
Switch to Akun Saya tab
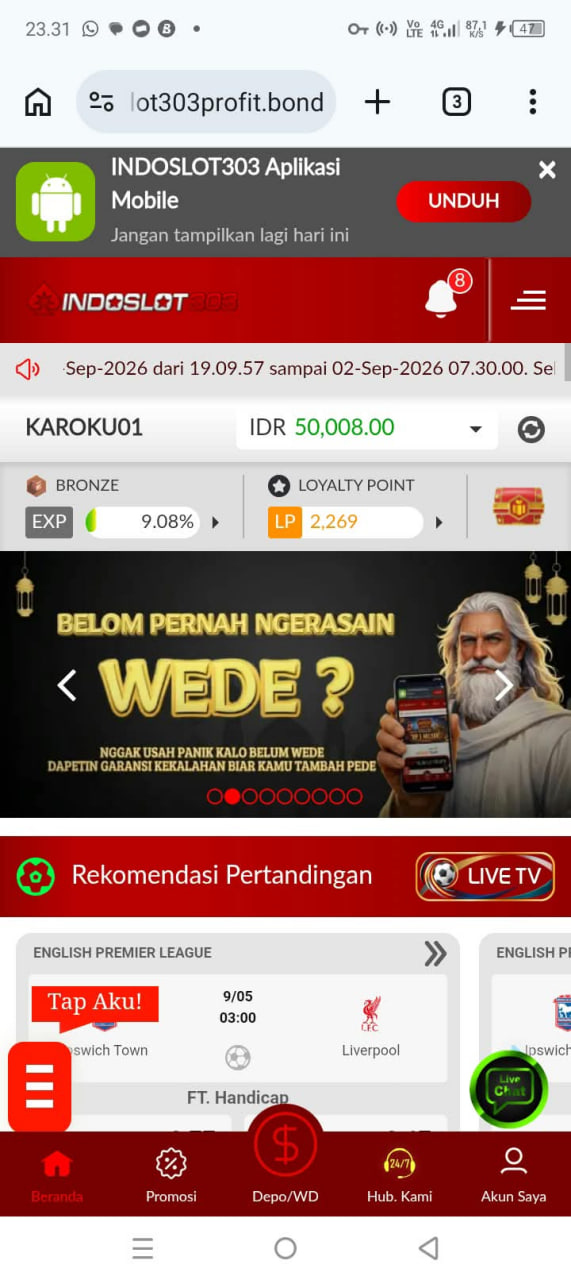(x=514, y=1175)
